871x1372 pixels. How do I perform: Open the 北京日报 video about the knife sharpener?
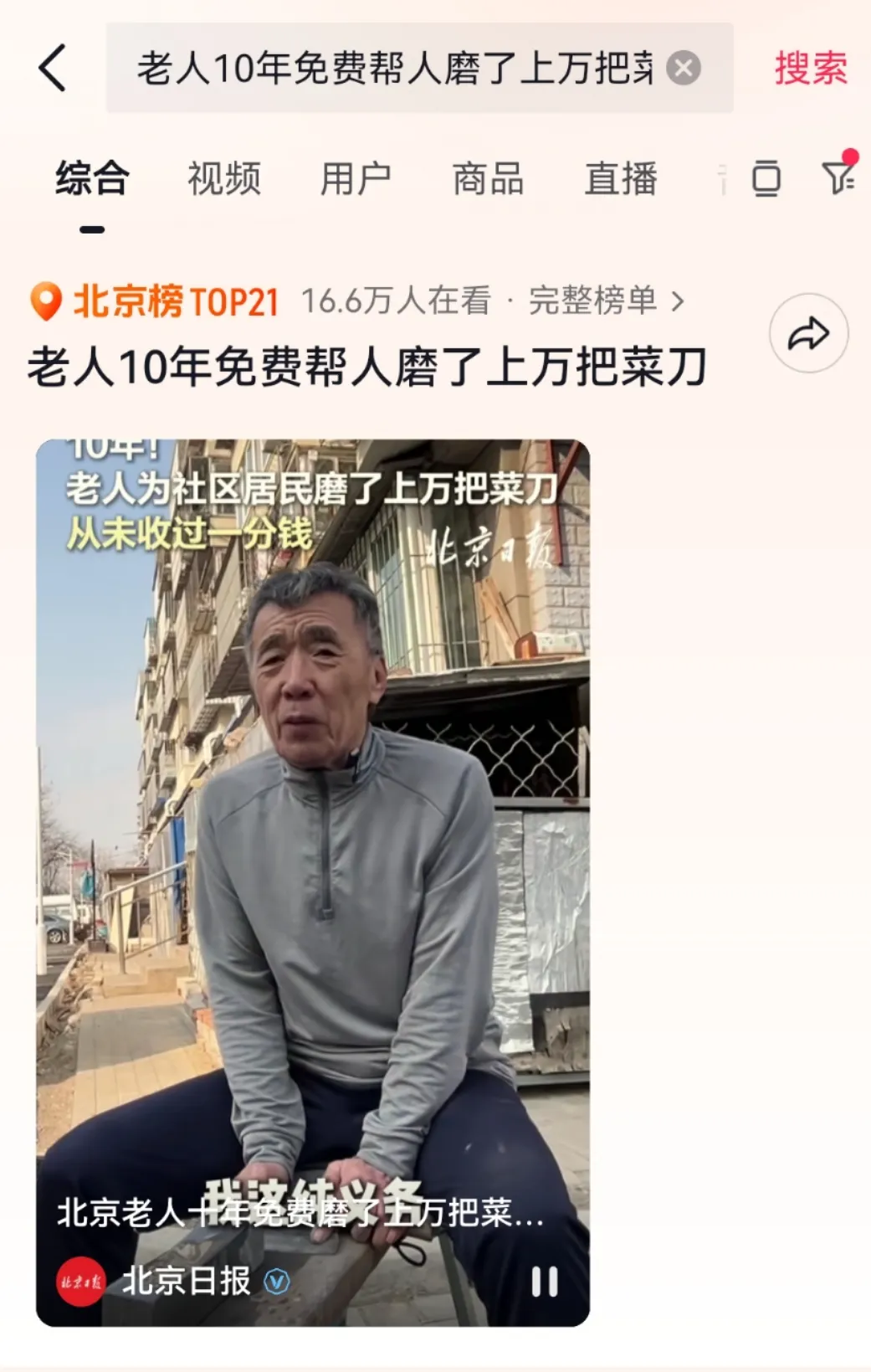point(312,837)
